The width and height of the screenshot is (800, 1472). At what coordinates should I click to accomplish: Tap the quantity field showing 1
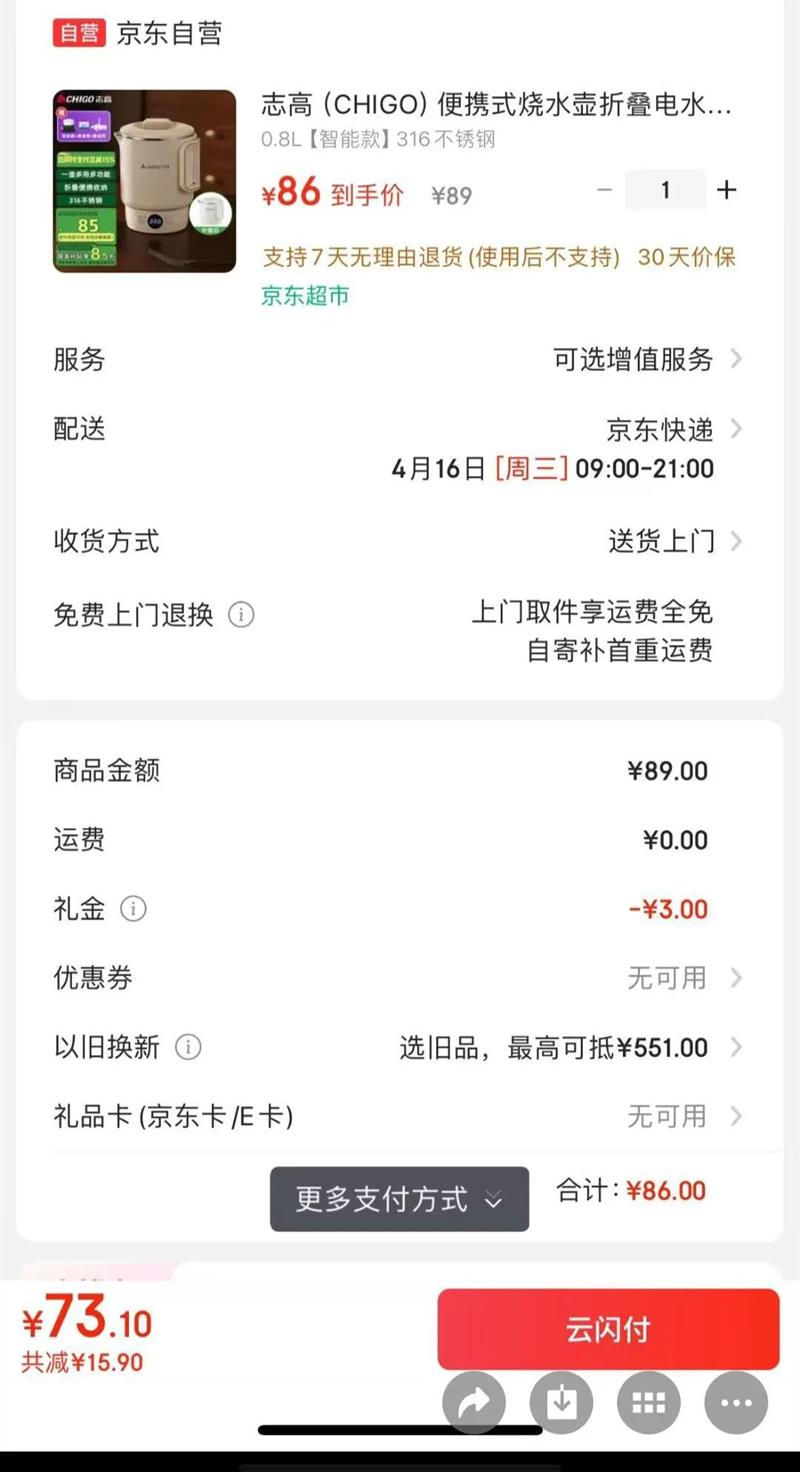(665, 190)
